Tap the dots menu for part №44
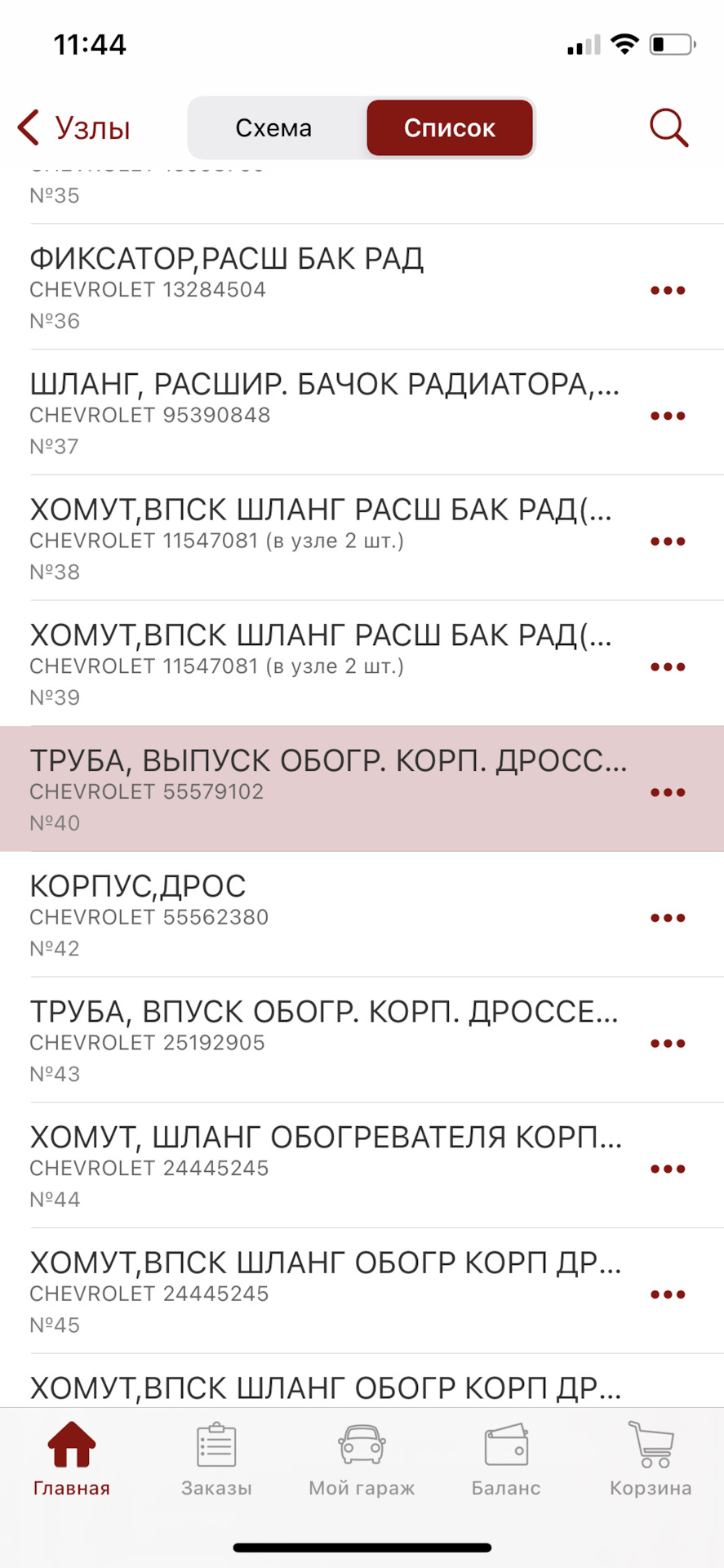 (668, 1169)
